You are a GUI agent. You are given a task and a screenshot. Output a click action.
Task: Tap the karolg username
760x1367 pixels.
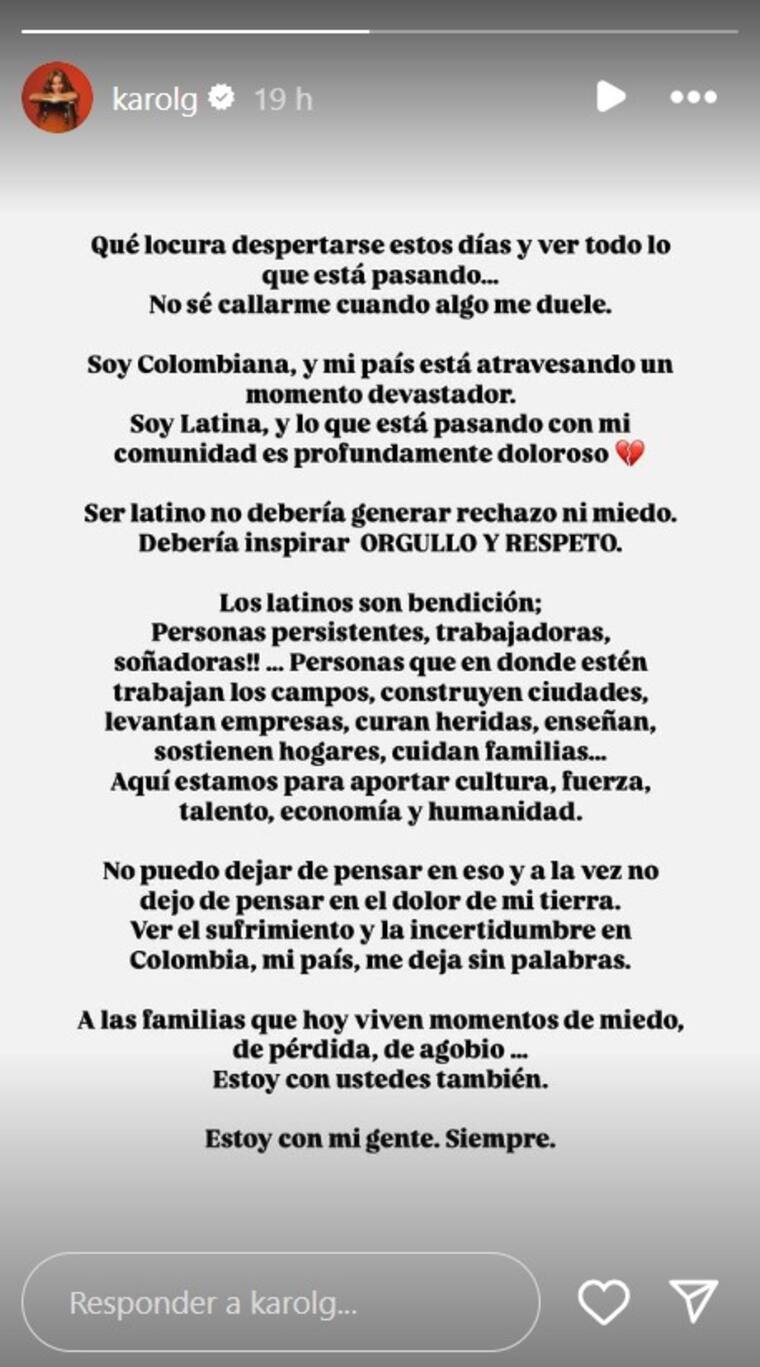pyautogui.click(x=154, y=98)
